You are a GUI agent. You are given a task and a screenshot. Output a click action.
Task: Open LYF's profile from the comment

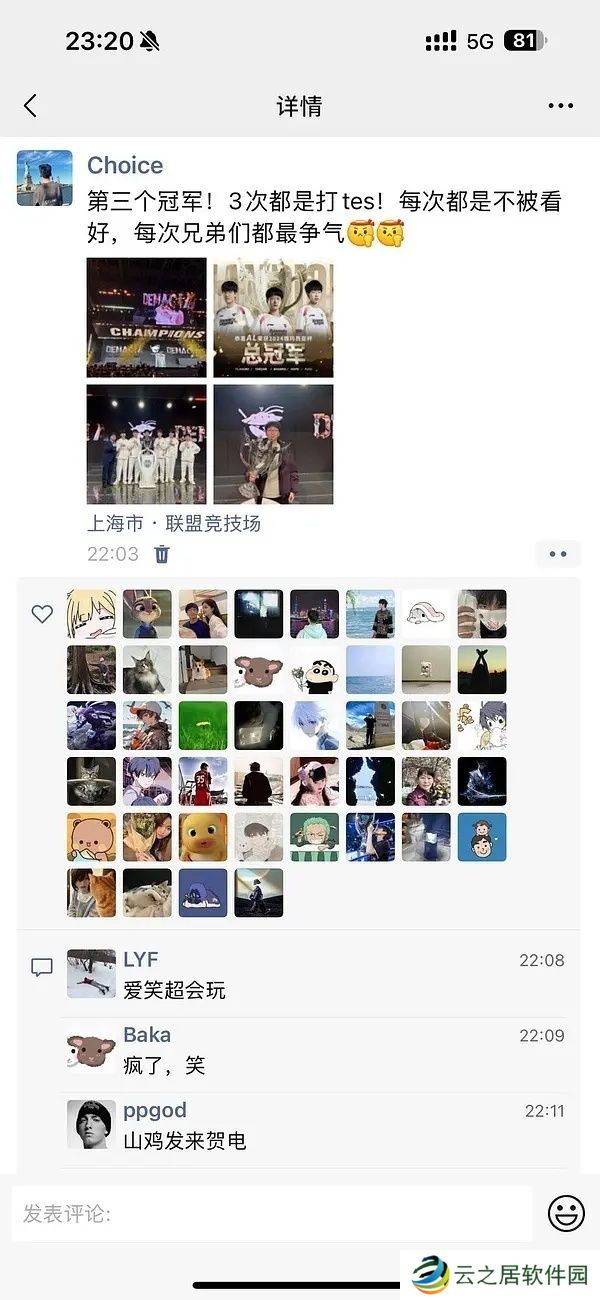91,974
